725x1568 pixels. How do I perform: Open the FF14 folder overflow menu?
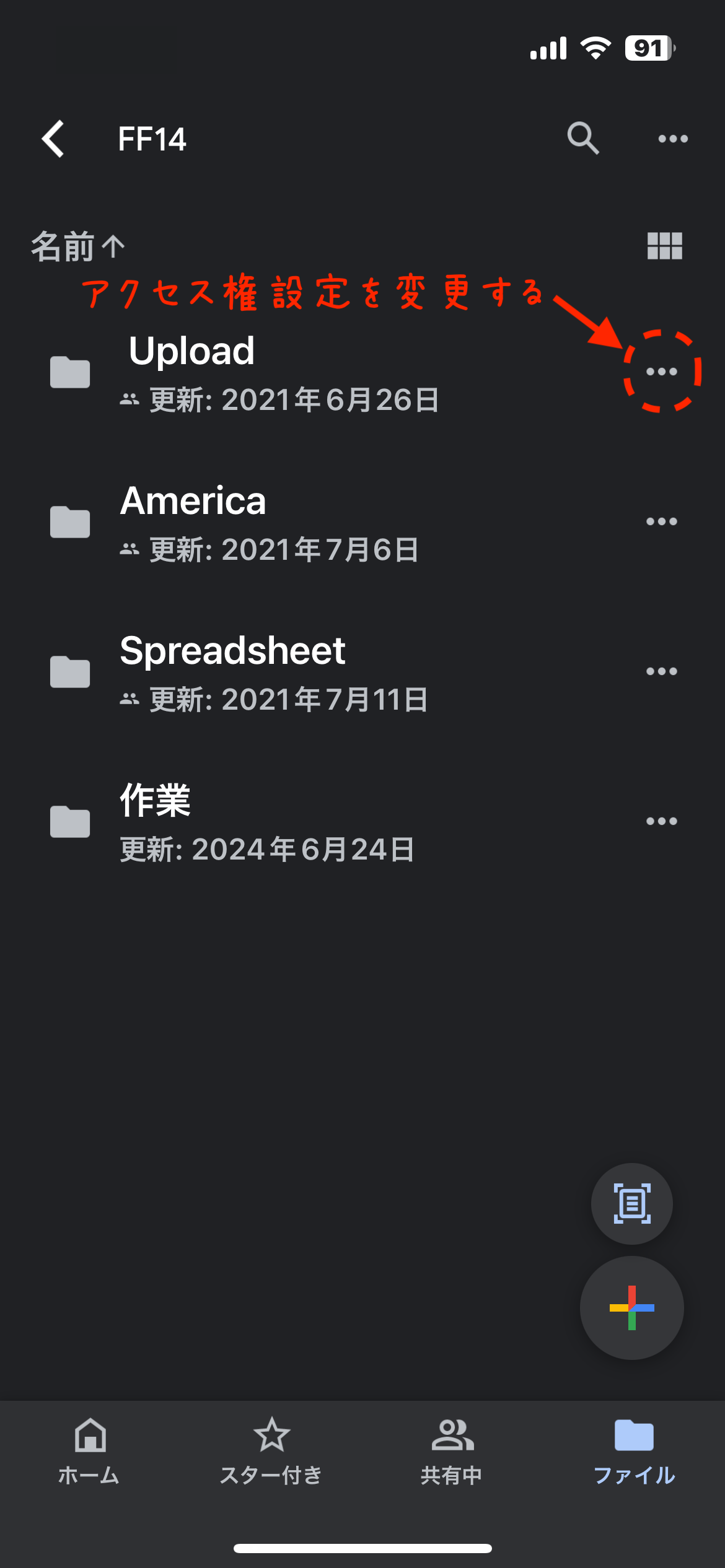673,139
